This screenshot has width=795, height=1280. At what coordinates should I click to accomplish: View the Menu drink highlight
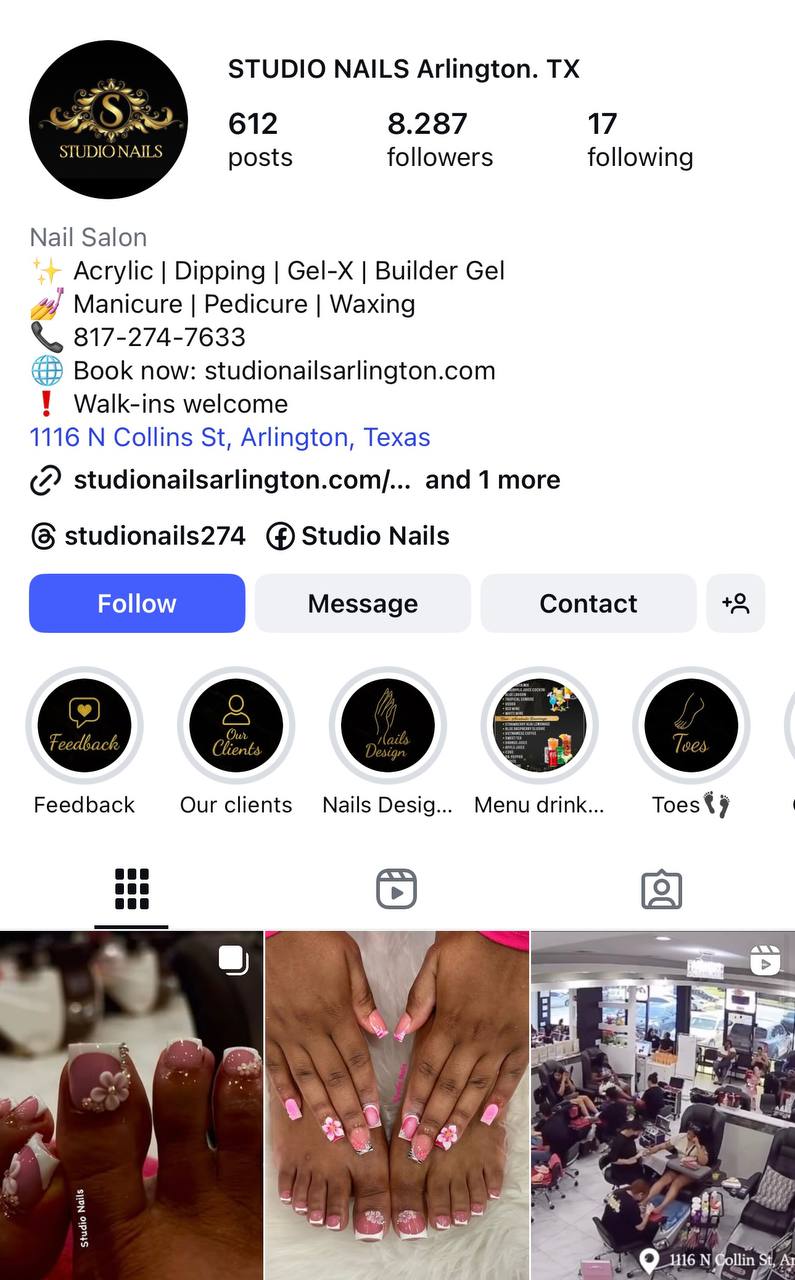click(x=539, y=726)
